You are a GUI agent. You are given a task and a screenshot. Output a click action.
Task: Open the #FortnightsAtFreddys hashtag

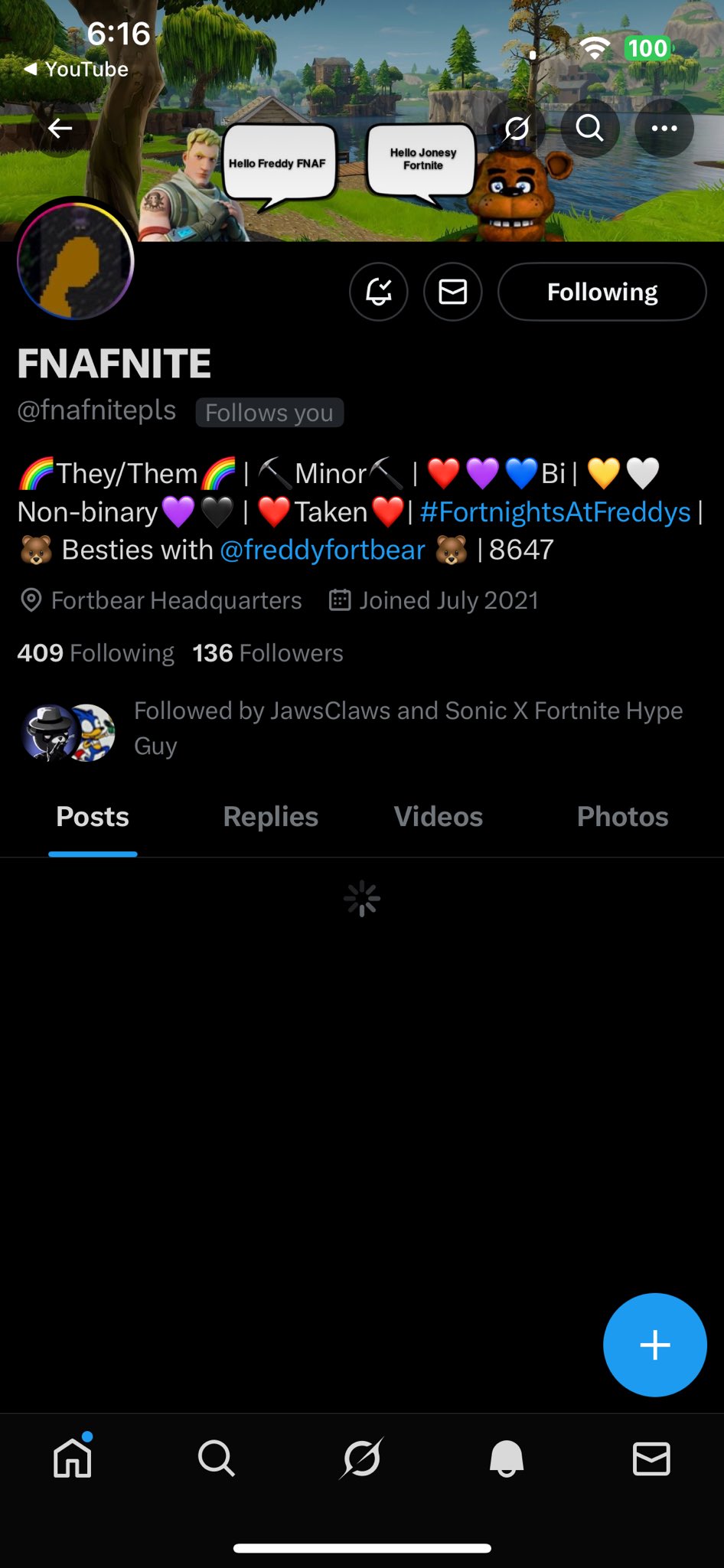point(555,512)
